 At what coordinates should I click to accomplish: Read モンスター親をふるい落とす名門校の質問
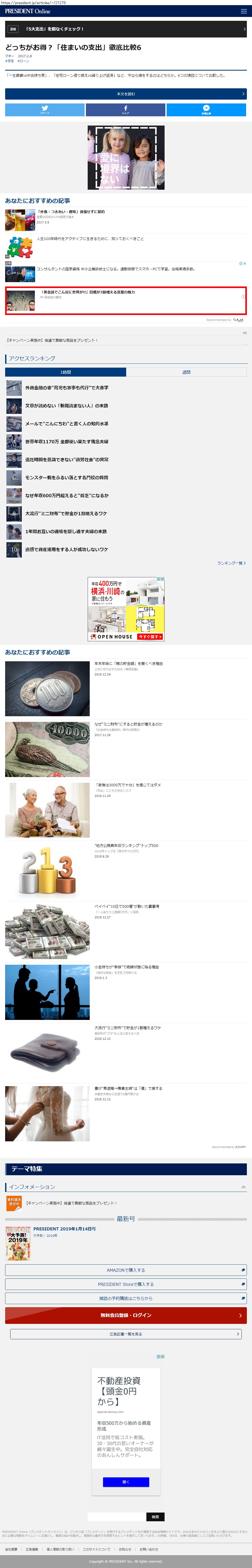[x=67, y=478]
